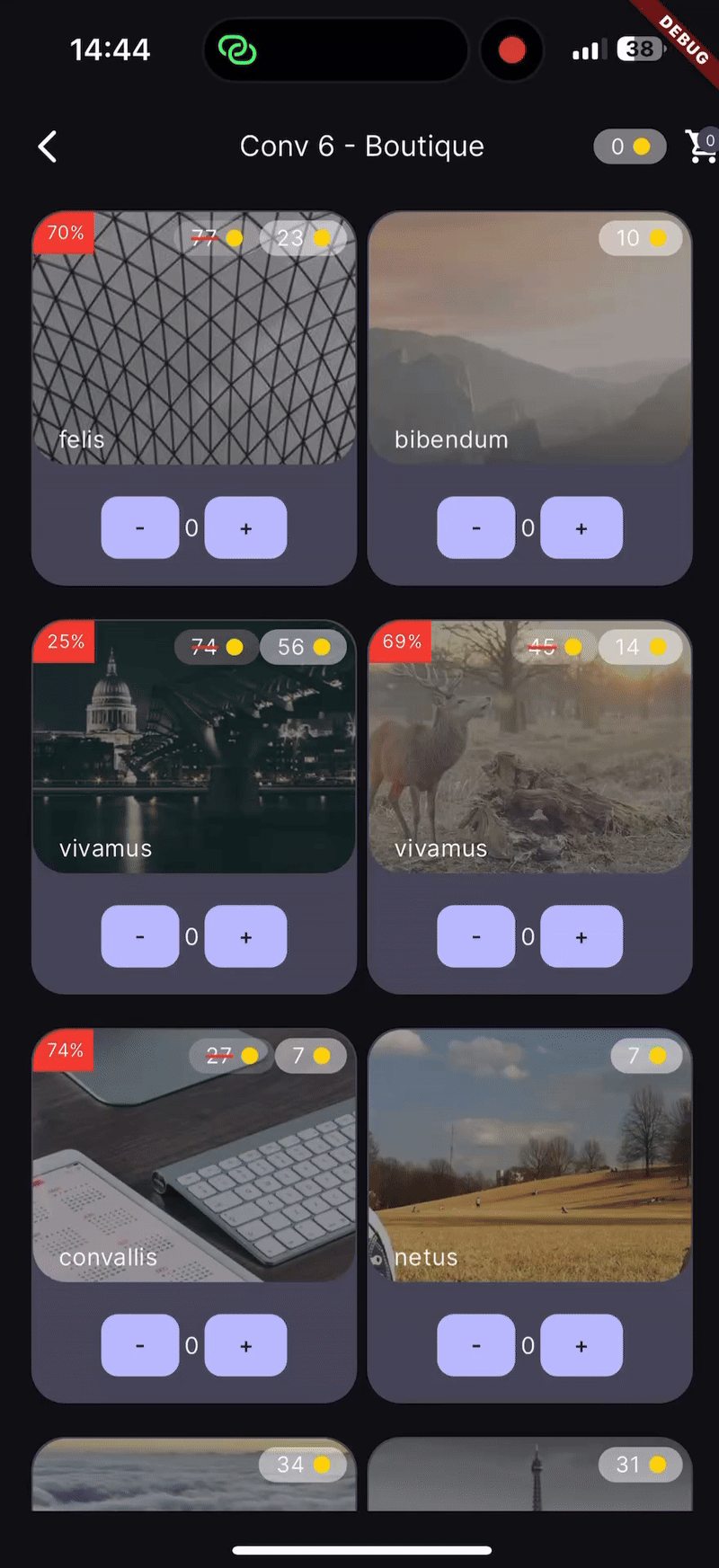The image size is (719, 1568).
Task: Add one of the 69% off vivamus
Action: pos(581,937)
